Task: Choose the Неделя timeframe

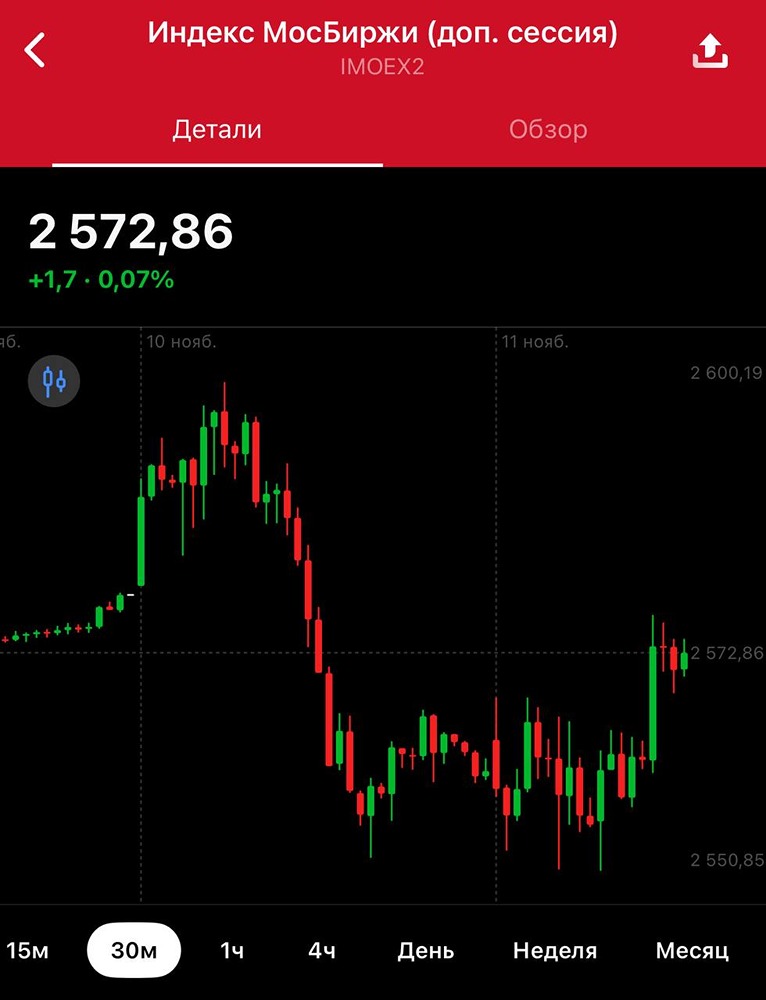Action: pyautogui.click(x=555, y=950)
